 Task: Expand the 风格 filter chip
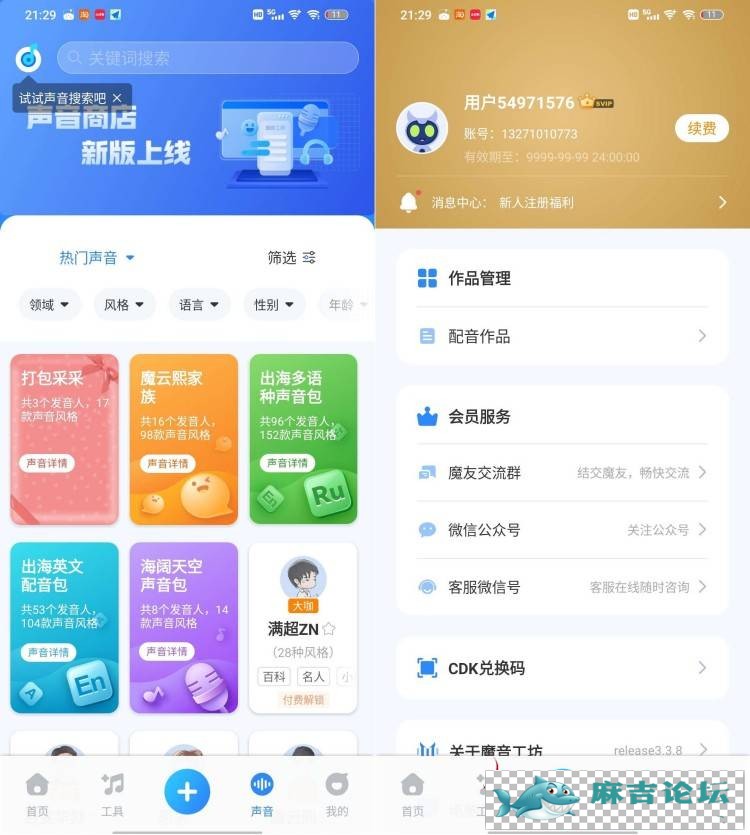pyautogui.click(x=124, y=305)
